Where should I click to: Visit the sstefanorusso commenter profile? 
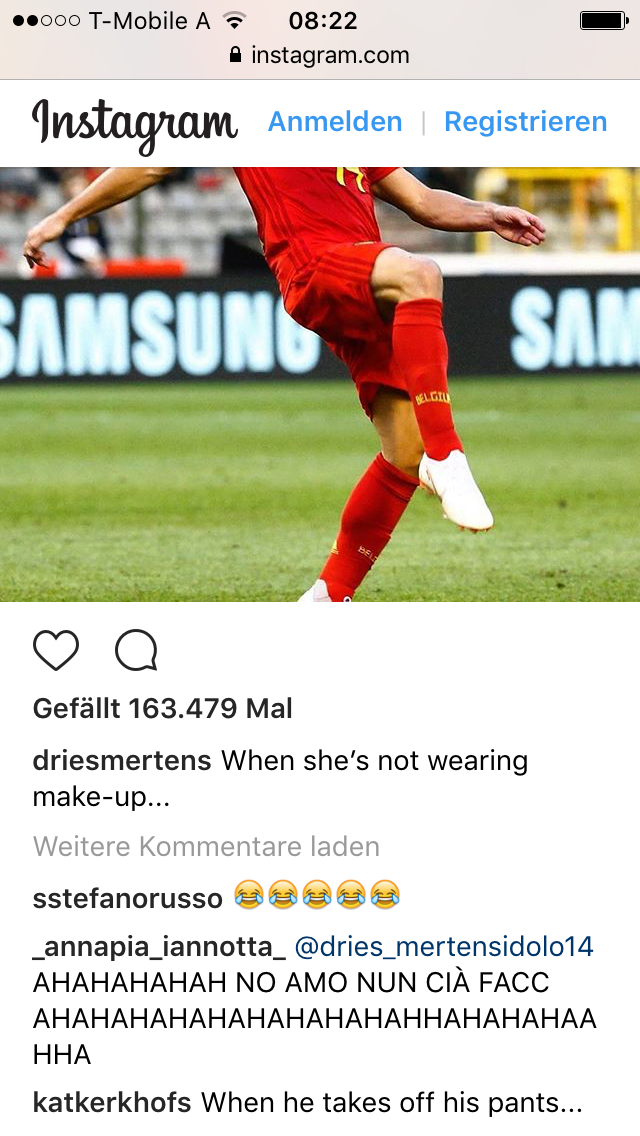coord(128,898)
